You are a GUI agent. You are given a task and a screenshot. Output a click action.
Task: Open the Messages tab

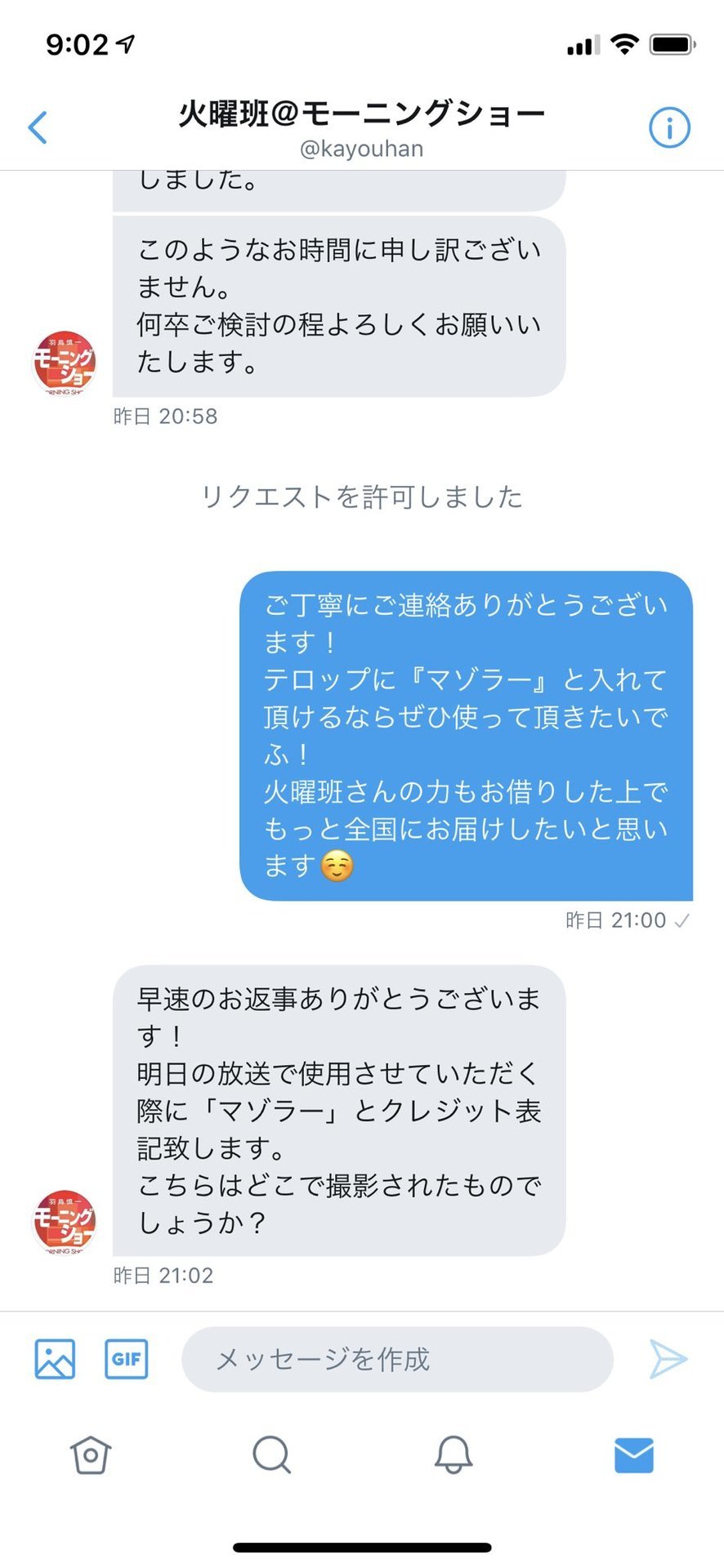pos(634,1454)
